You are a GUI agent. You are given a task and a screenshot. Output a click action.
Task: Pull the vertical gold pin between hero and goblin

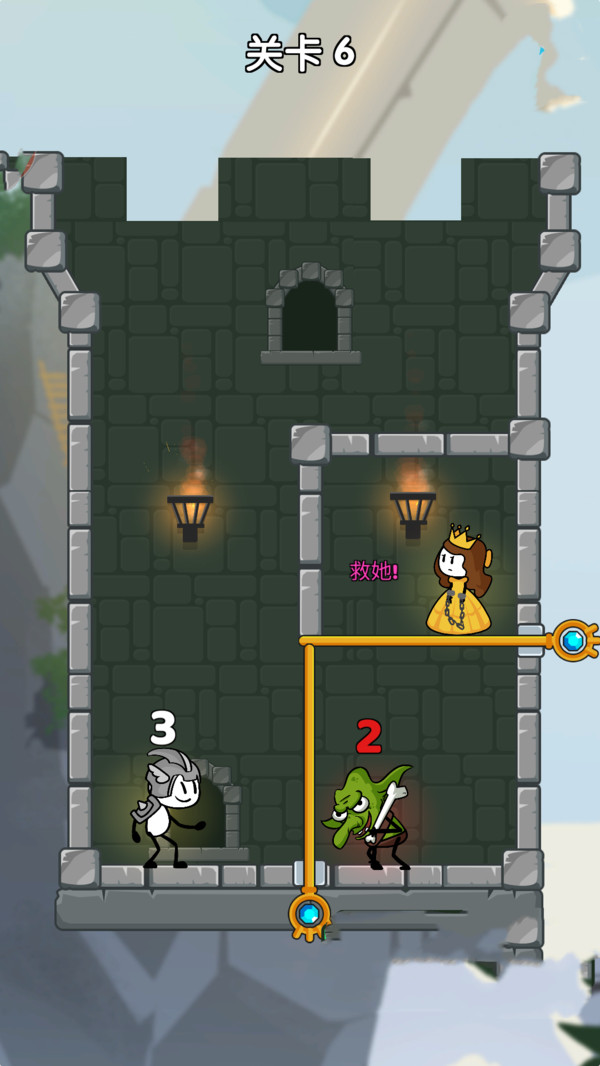pos(310,912)
